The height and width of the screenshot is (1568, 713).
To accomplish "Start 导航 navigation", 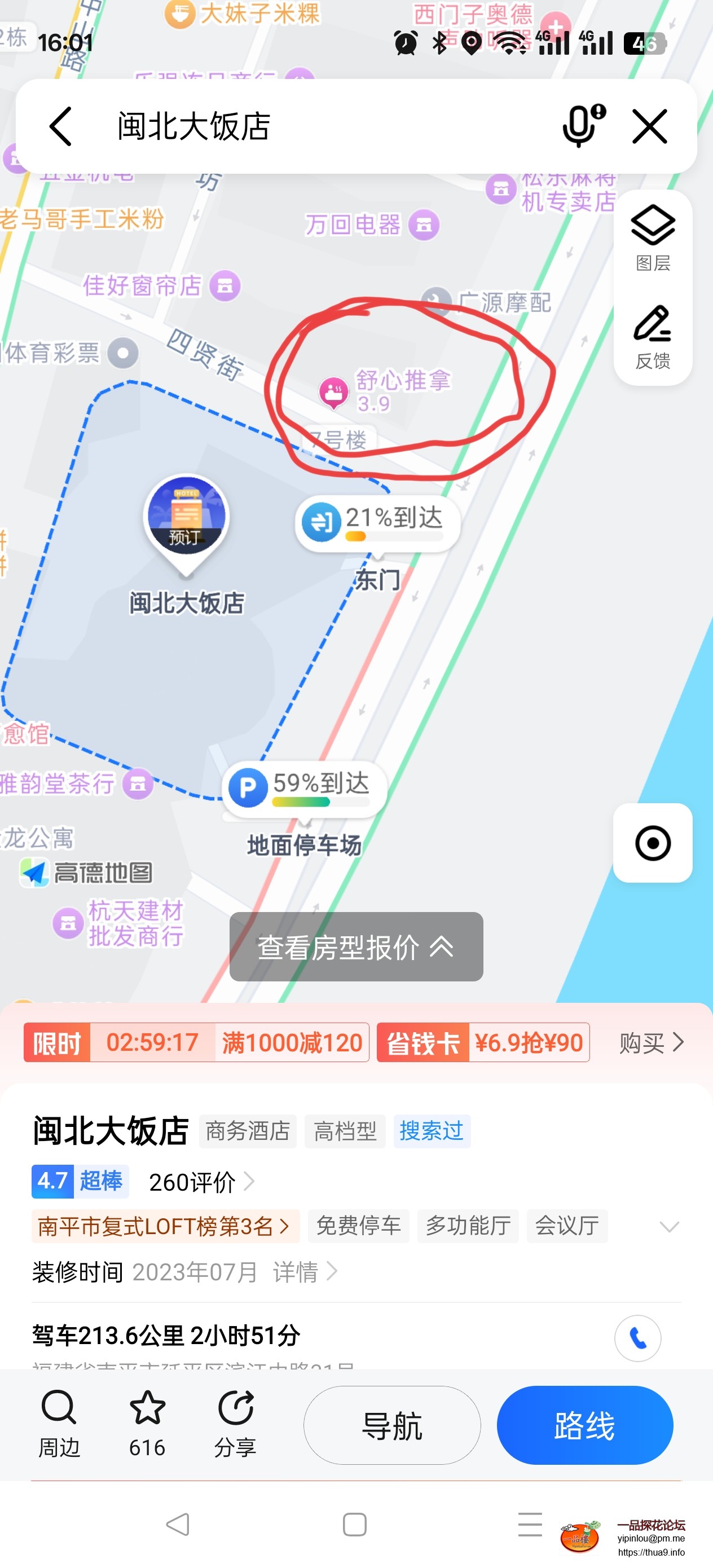I will pos(391,1425).
